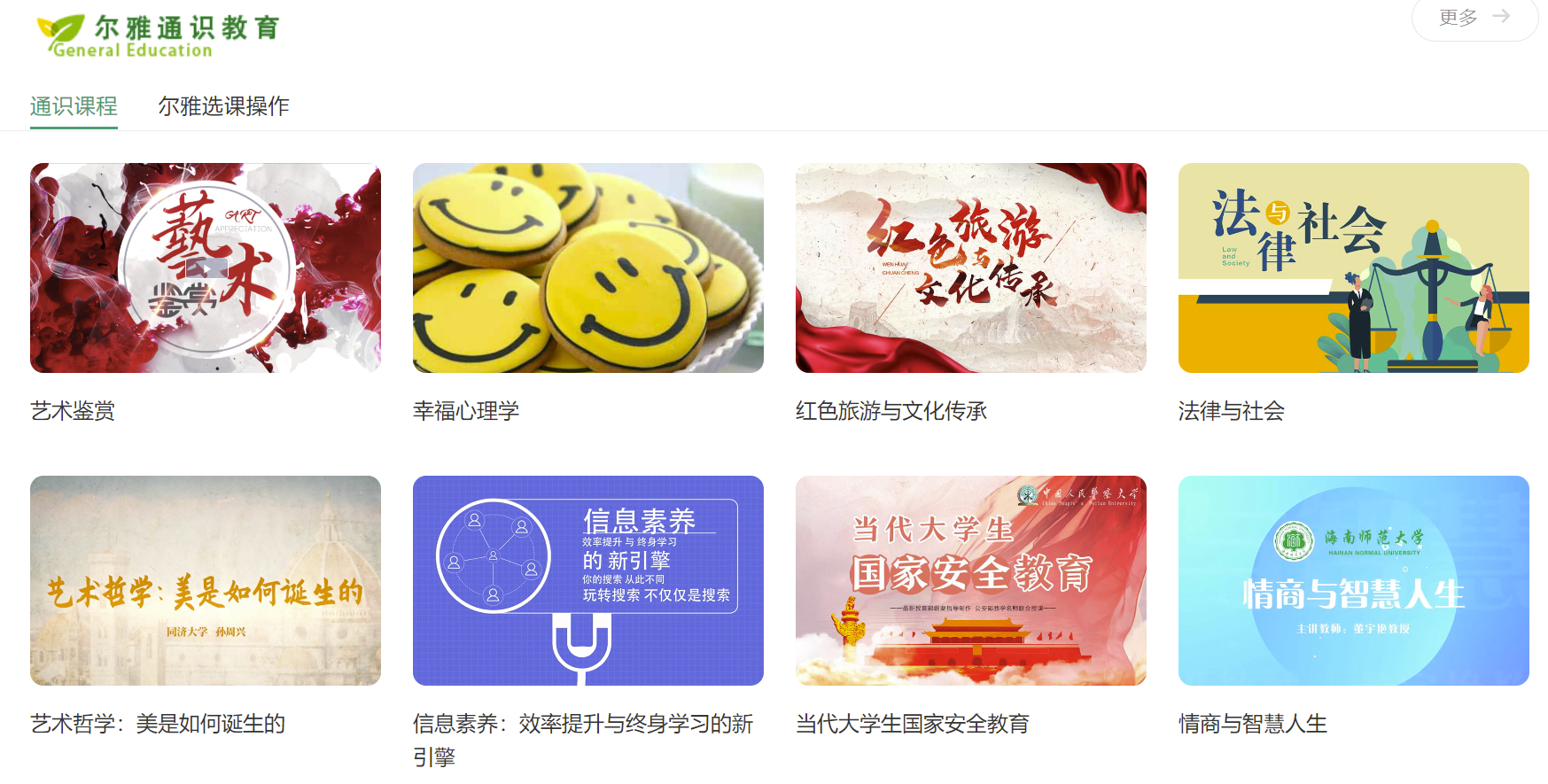This screenshot has height=784, width=1548.
Task: Open 艺术哲学：美是如何诞生的 course
Action: click(x=206, y=580)
